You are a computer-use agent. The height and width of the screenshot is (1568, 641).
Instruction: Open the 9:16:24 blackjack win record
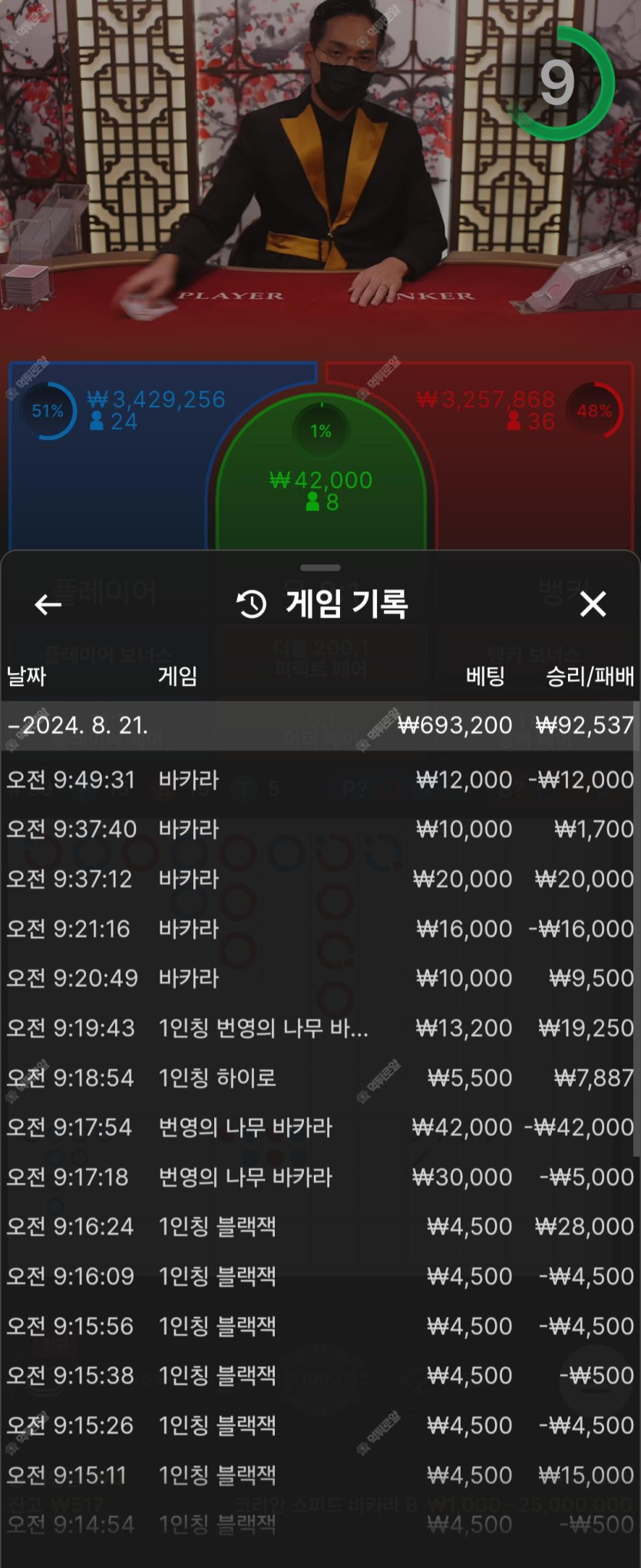(x=320, y=1226)
